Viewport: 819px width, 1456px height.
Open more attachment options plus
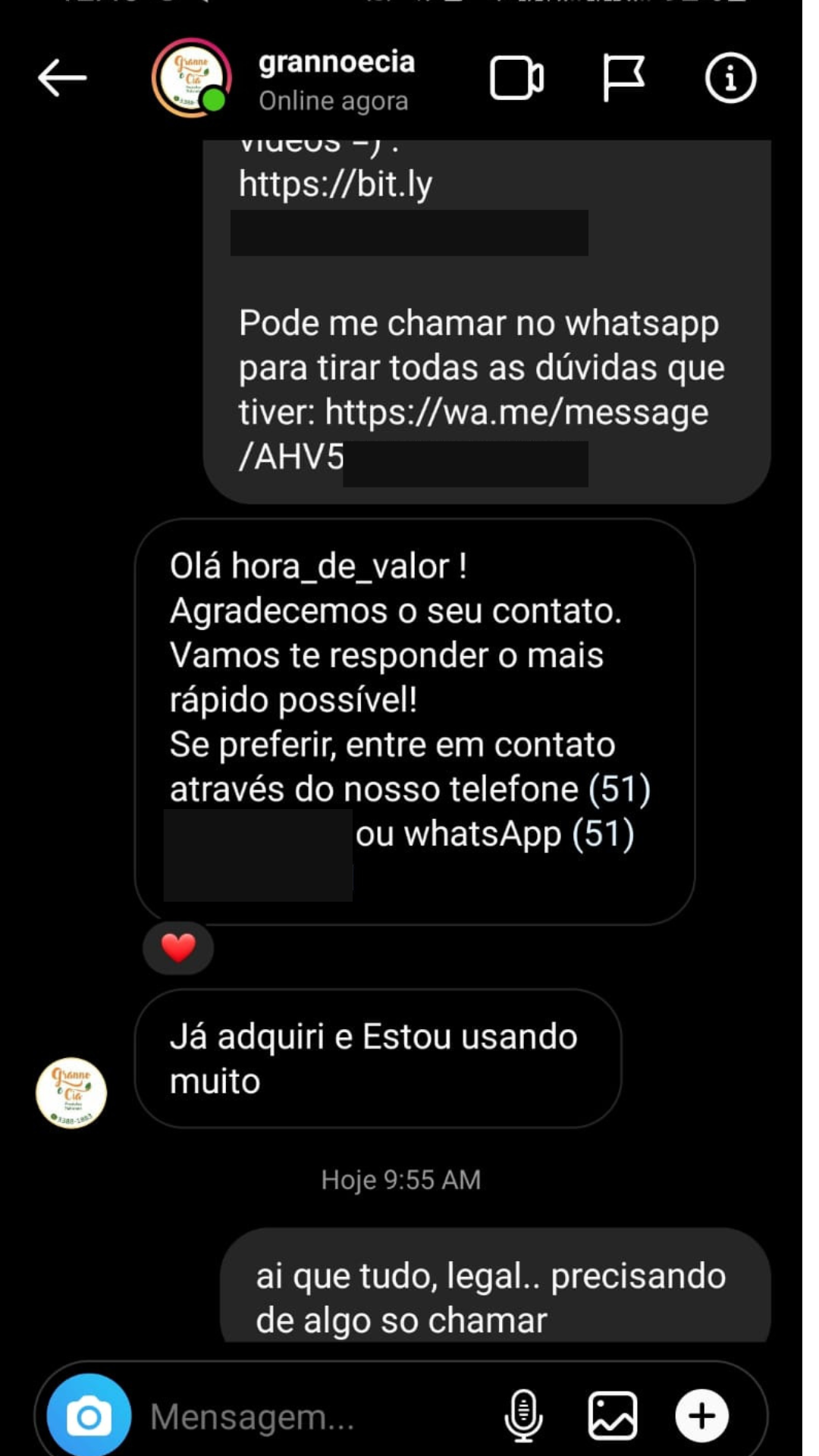[702, 1416]
